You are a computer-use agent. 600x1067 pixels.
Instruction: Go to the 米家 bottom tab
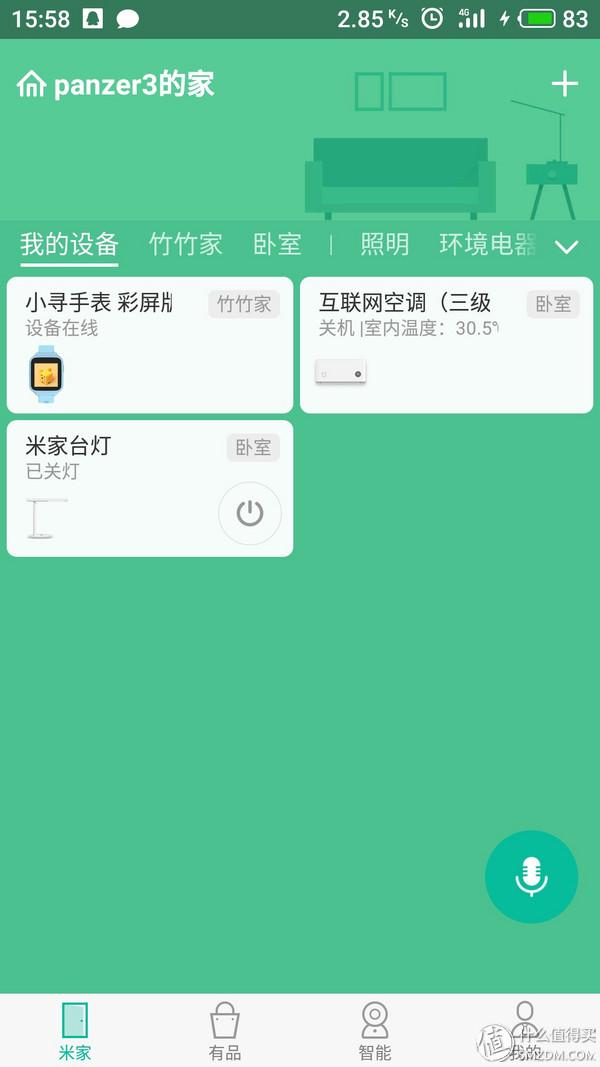click(x=75, y=1030)
